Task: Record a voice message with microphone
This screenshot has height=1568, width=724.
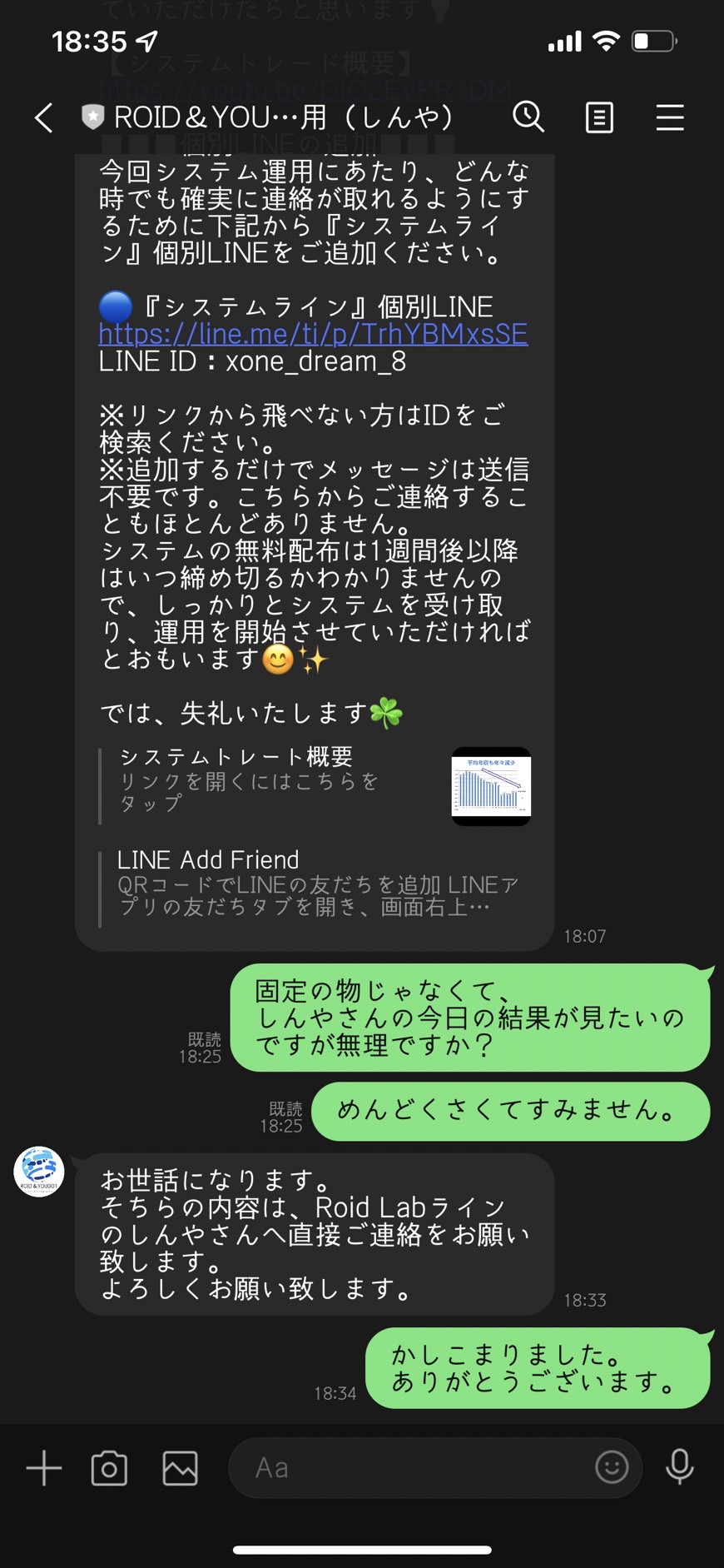Action: [680, 1467]
